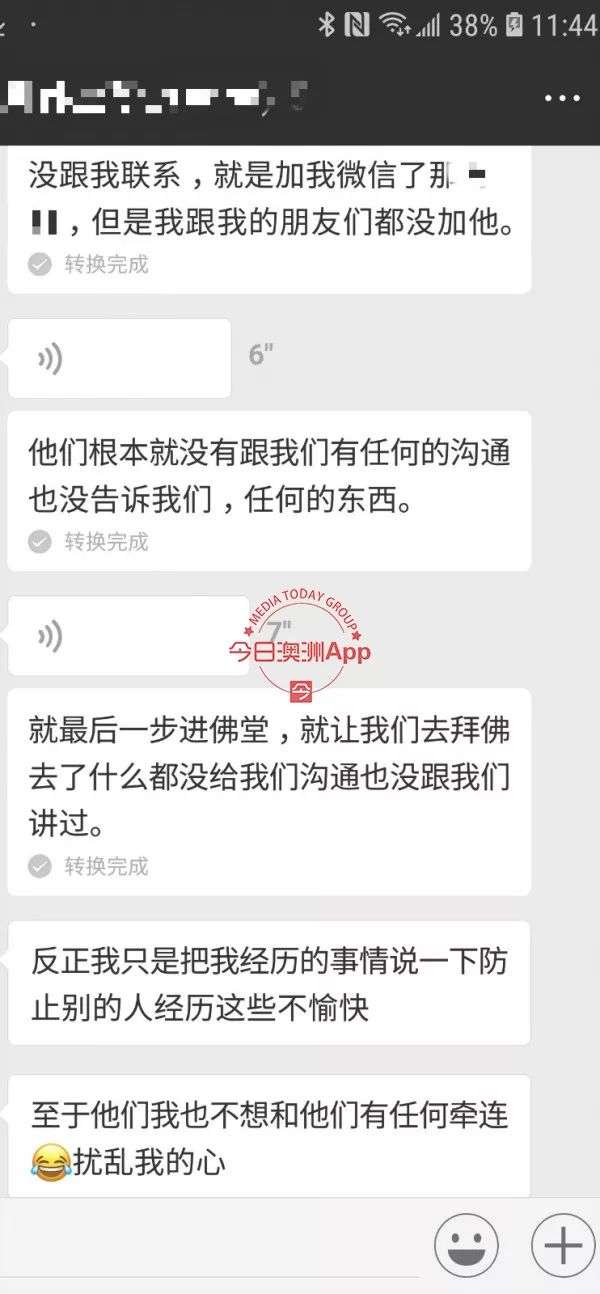This screenshot has width=600, height=1294.
Task: Open the emoji sticker panel
Action: [x=466, y=1245]
